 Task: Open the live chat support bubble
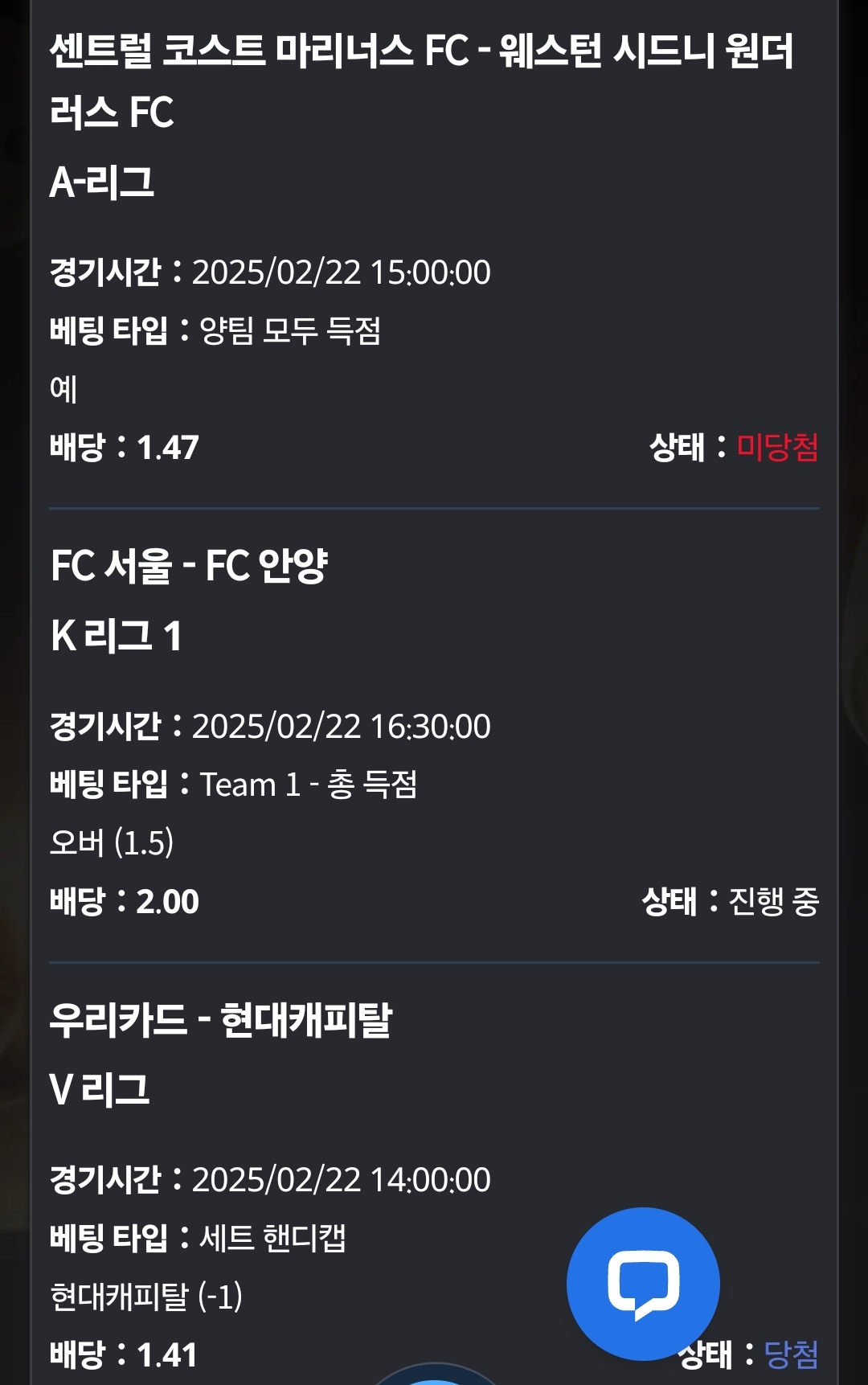coord(643,1283)
